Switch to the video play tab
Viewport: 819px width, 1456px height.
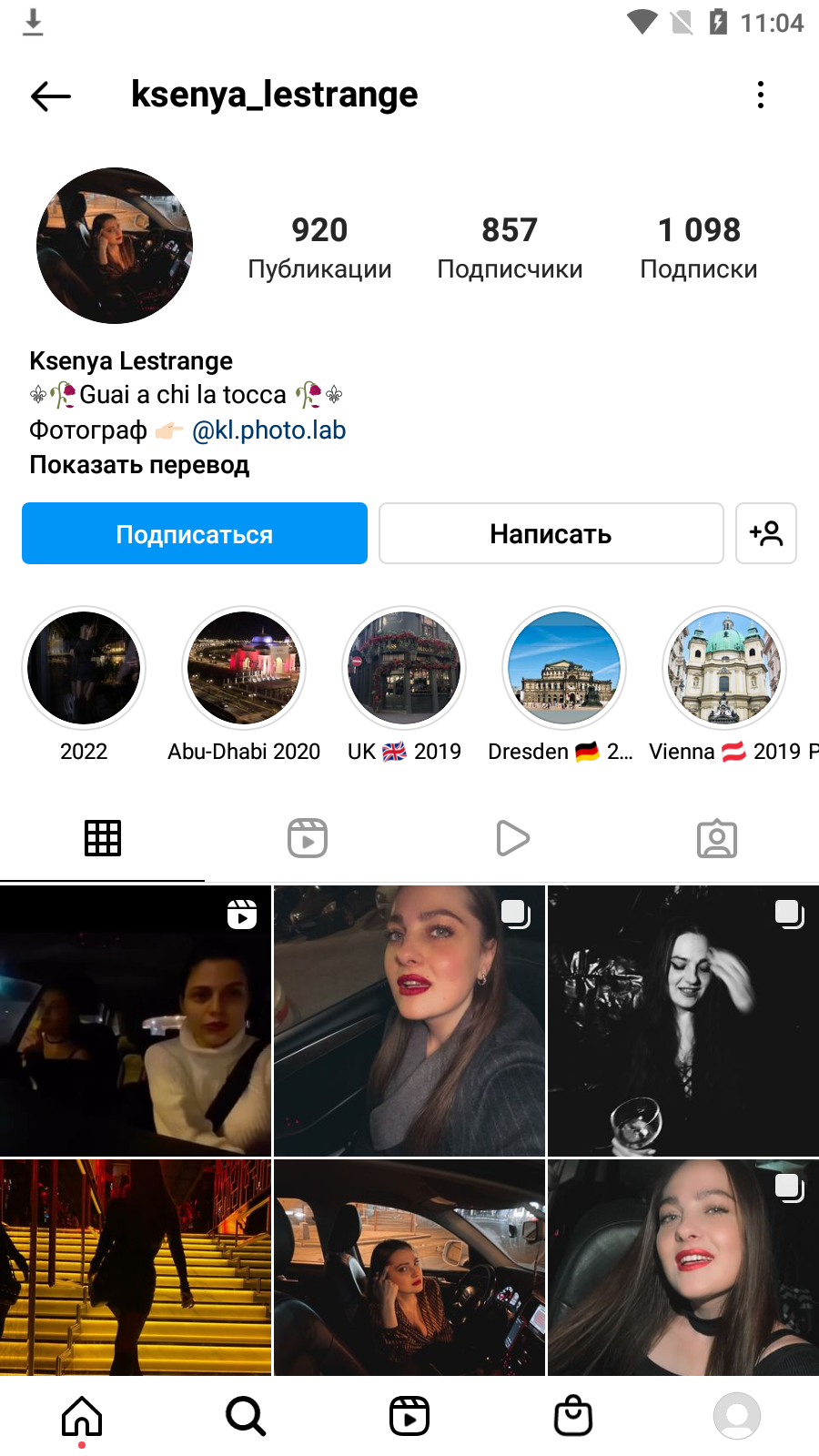pos(512,838)
